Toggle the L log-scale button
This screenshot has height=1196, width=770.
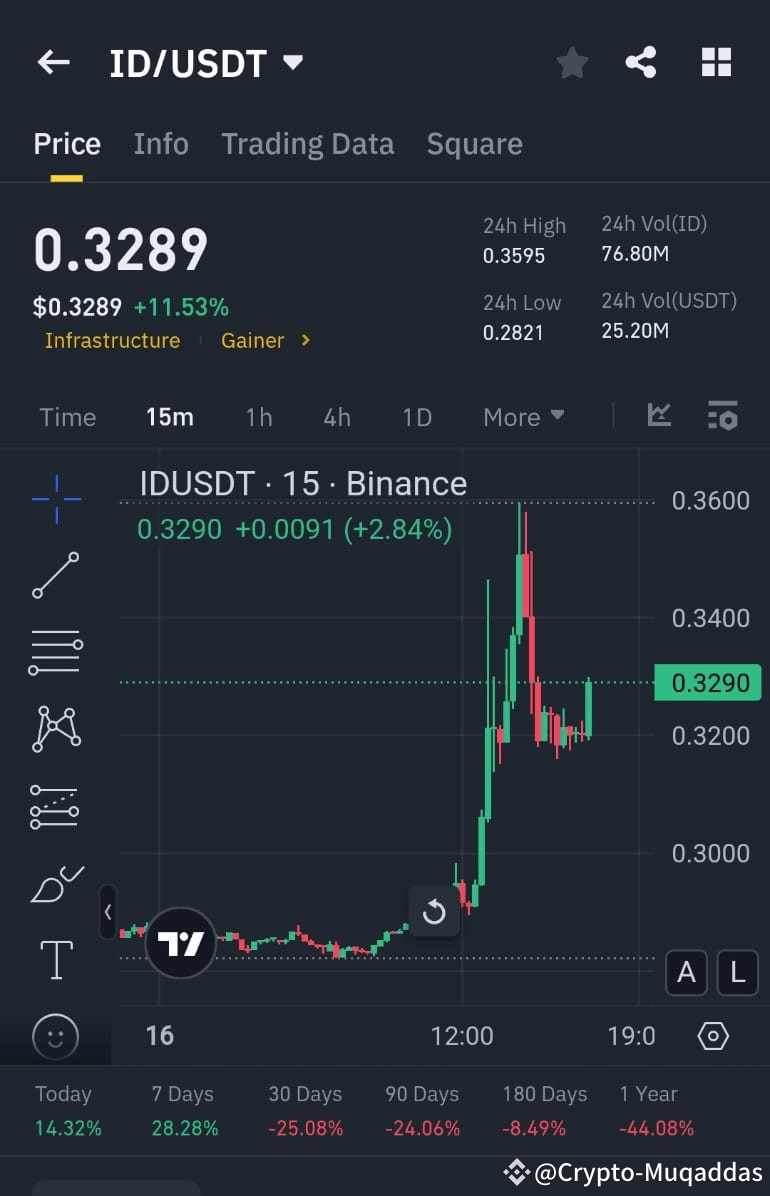tap(737, 972)
